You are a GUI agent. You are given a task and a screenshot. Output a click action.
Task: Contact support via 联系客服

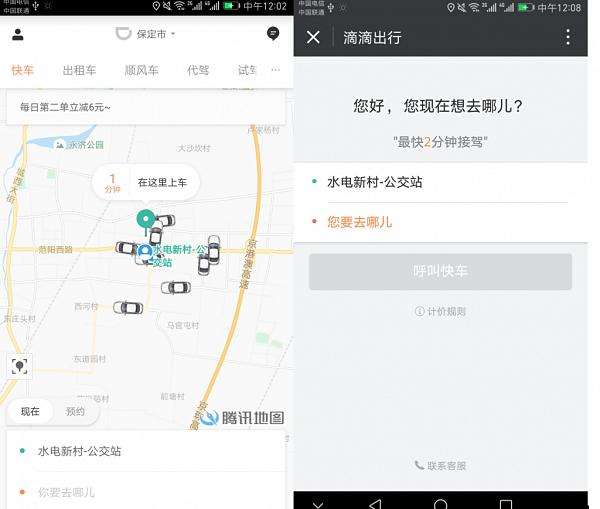[x=440, y=465]
